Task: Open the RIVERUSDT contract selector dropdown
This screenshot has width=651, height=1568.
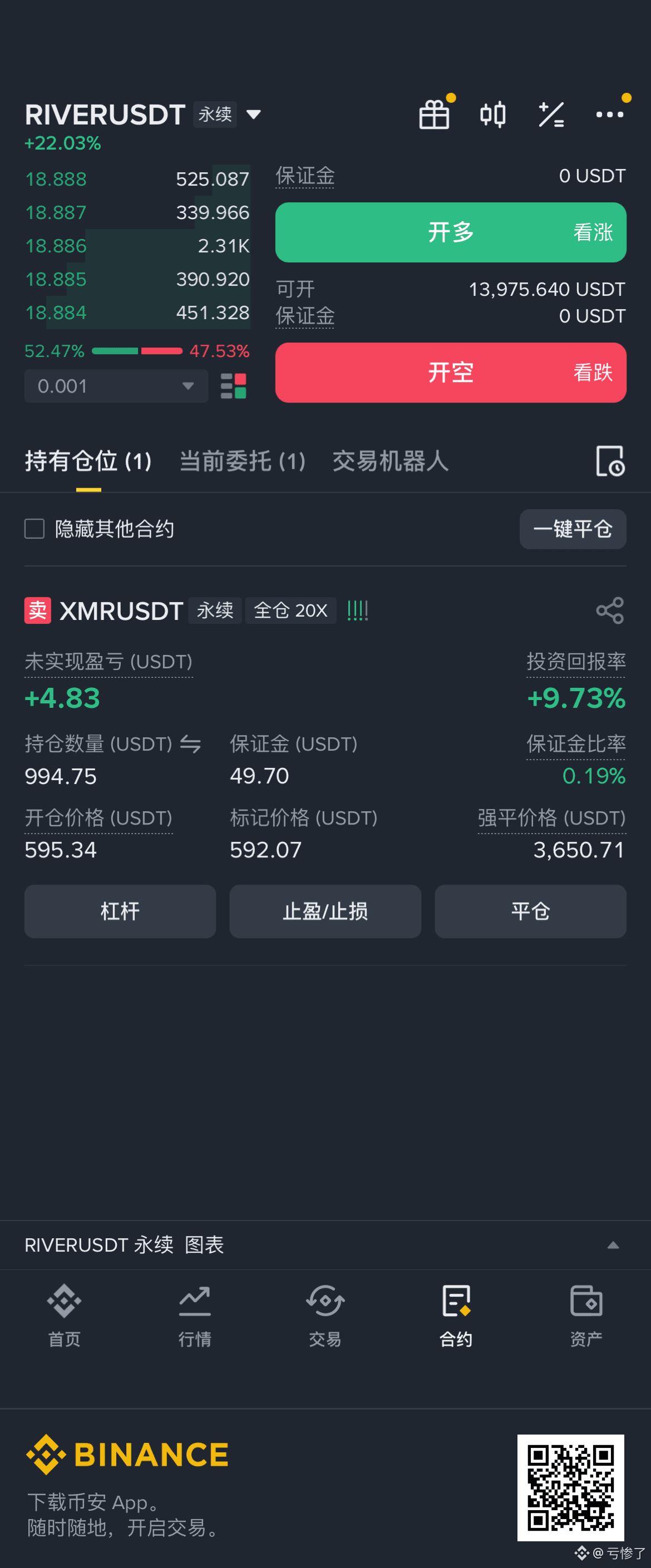Action: pos(254,115)
